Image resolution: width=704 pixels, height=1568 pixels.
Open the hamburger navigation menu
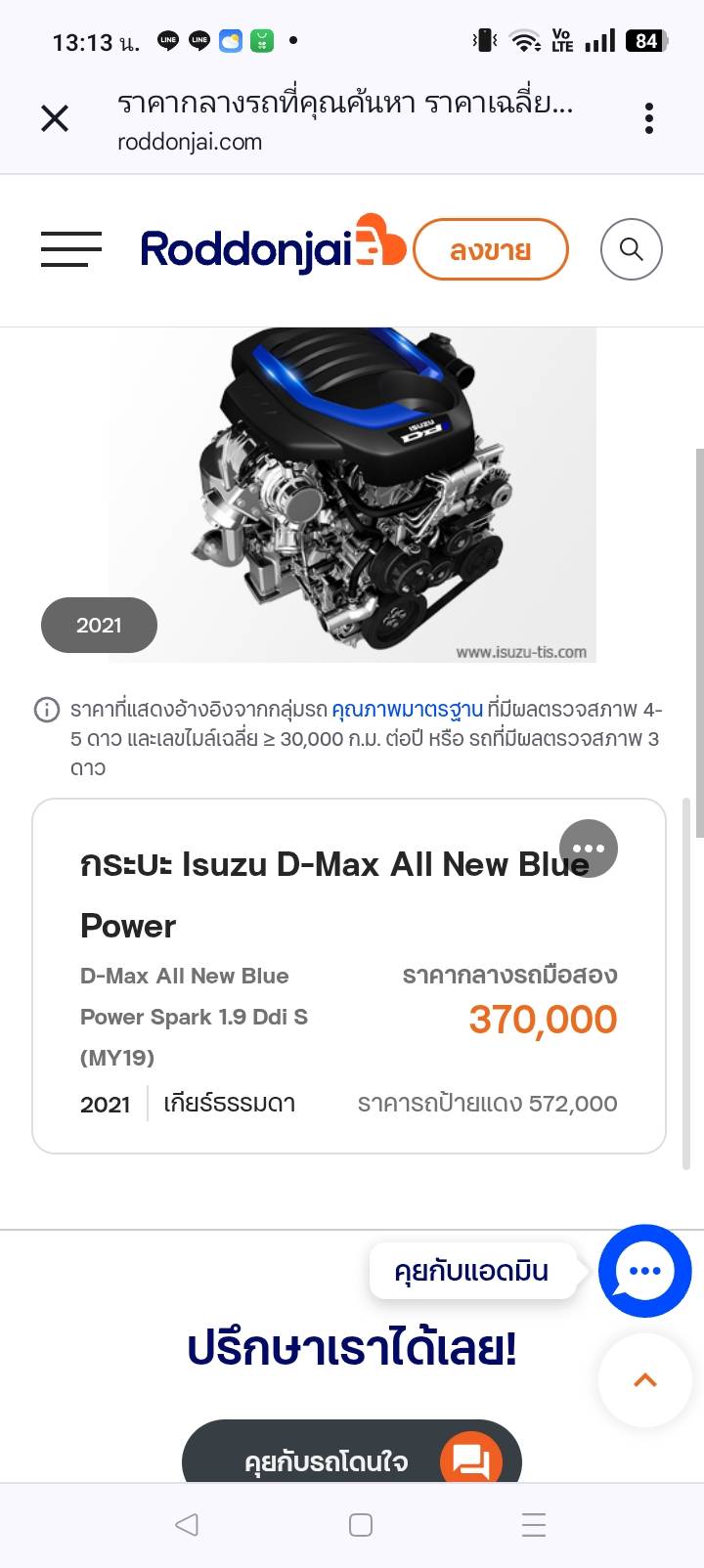click(x=71, y=249)
